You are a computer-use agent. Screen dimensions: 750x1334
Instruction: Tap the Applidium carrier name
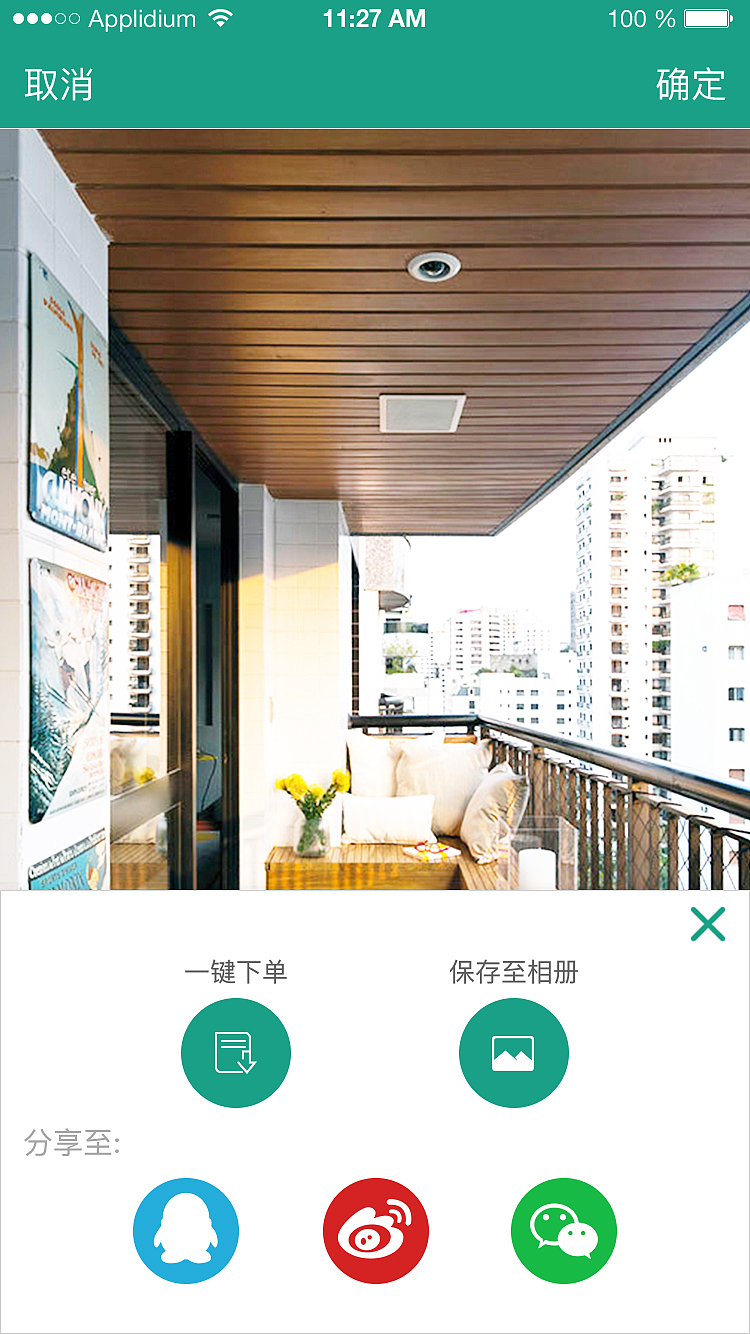pos(140,17)
